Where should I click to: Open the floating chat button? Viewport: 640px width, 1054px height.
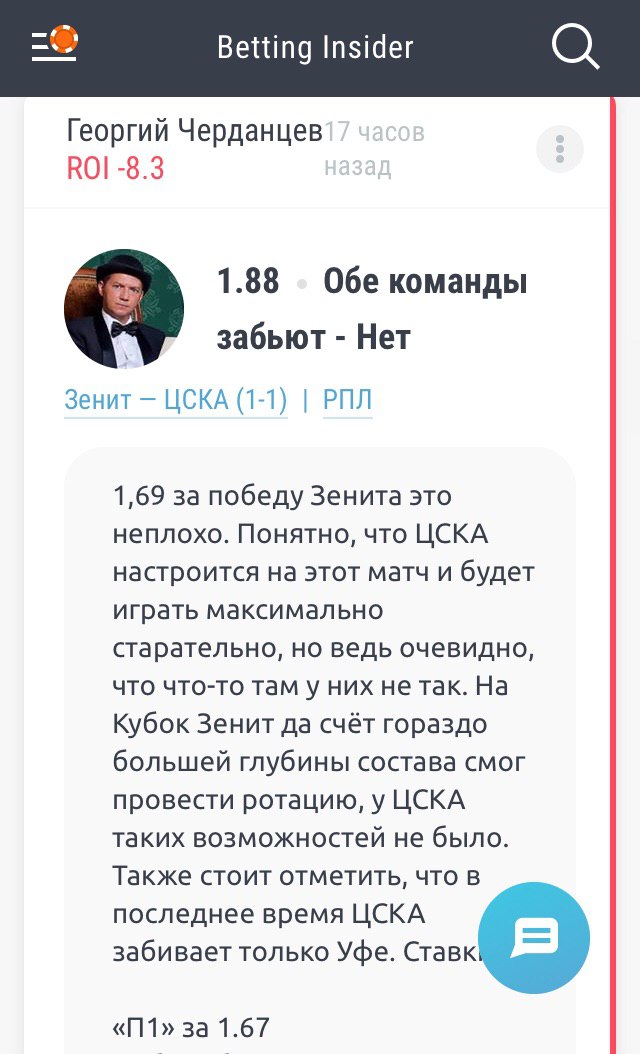pos(533,937)
